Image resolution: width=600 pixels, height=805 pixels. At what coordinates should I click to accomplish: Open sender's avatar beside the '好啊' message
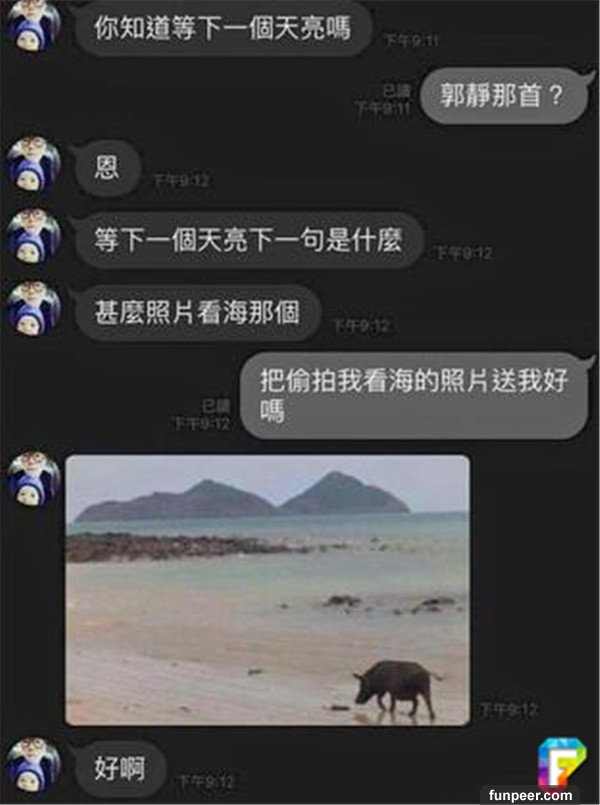coord(33,766)
